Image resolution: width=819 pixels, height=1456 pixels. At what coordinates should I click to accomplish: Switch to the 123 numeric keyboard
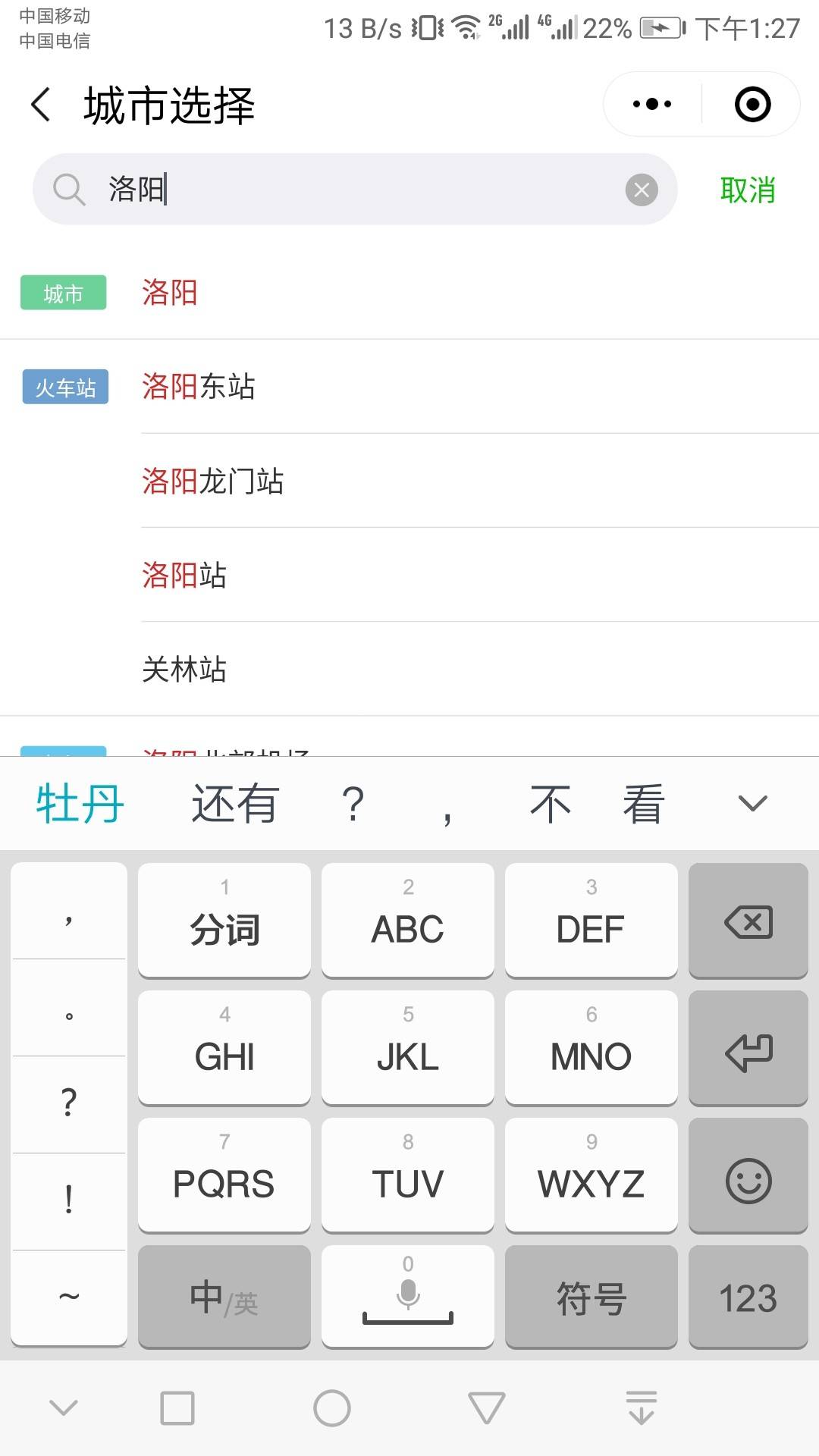pyautogui.click(x=748, y=1297)
